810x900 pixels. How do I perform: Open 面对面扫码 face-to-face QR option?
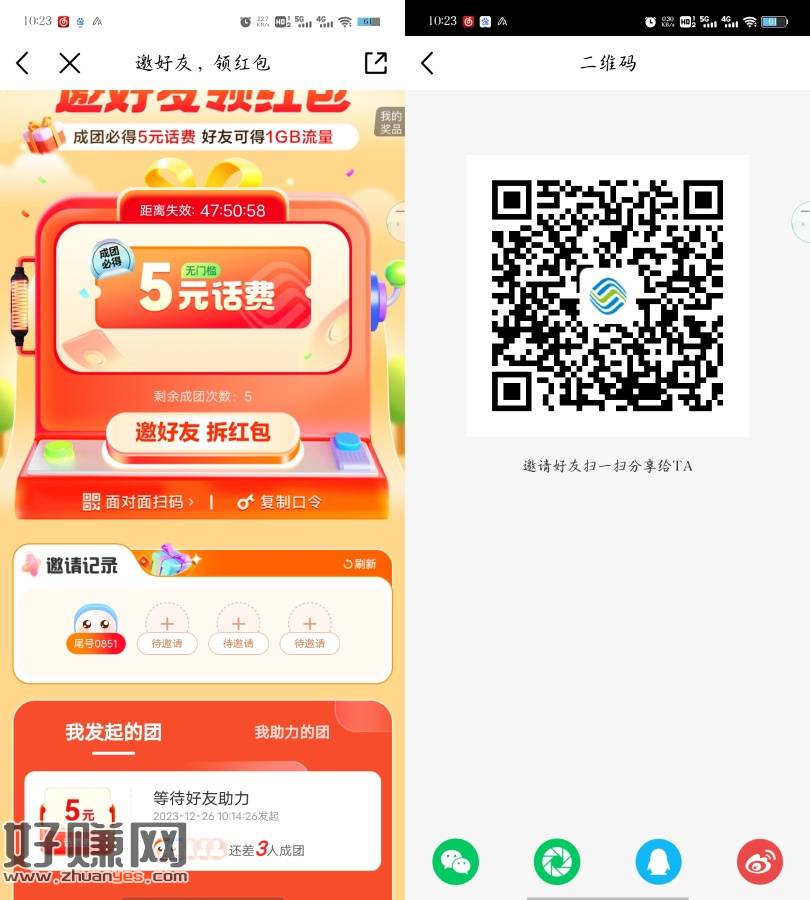point(138,501)
